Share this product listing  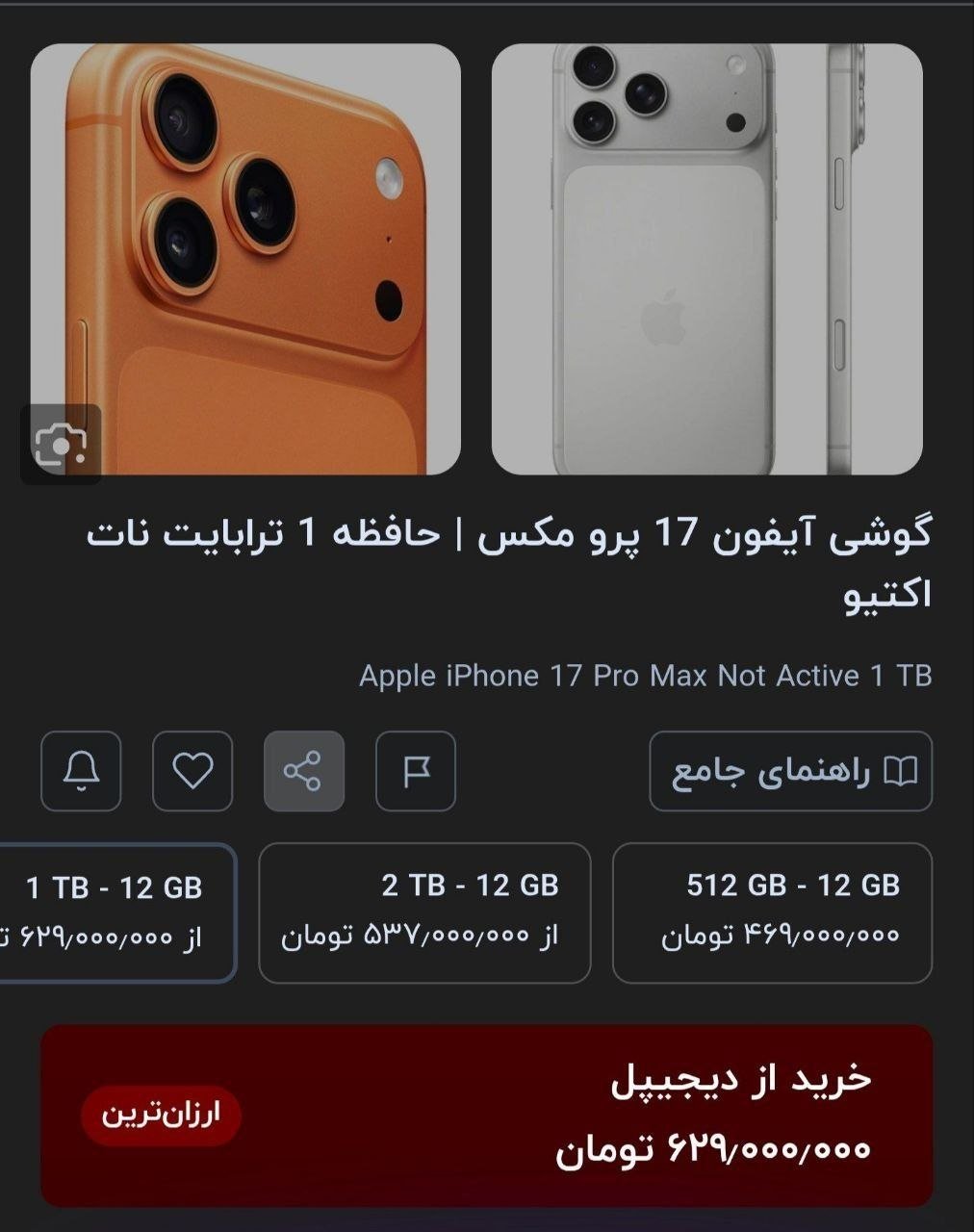pos(303,771)
